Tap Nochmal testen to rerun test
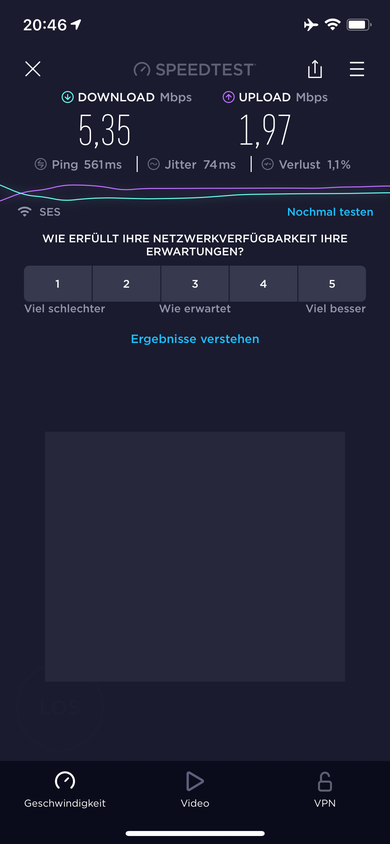Viewport: 390px width, 844px height. 330,212
